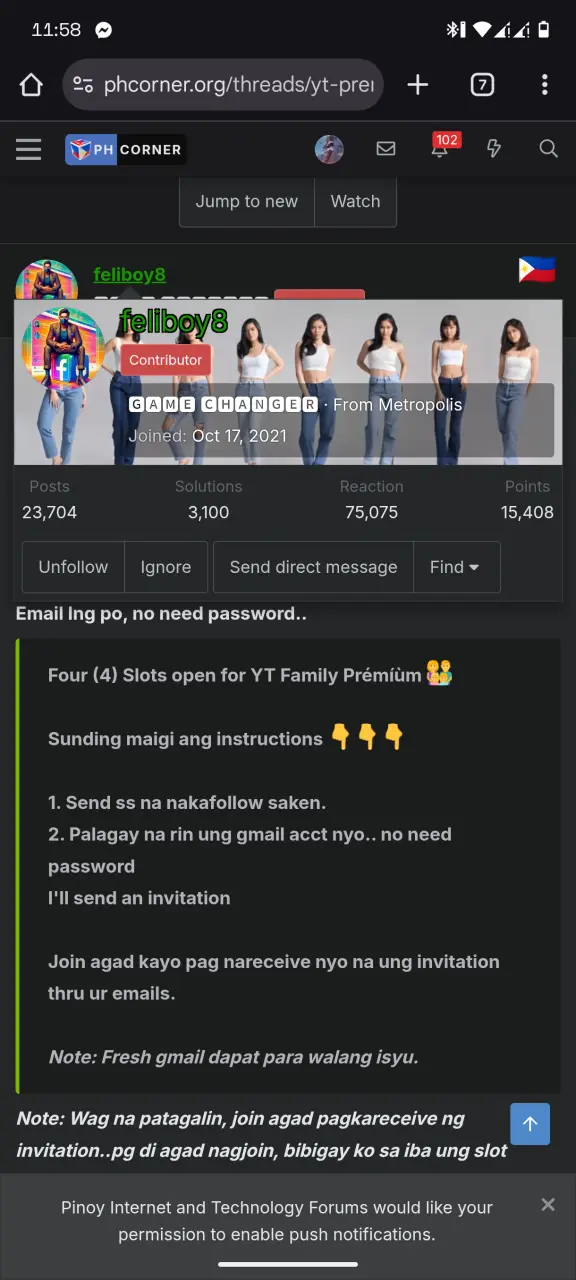Open the What's new lightning icon
576x1280 pixels.
tap(494, 149)
